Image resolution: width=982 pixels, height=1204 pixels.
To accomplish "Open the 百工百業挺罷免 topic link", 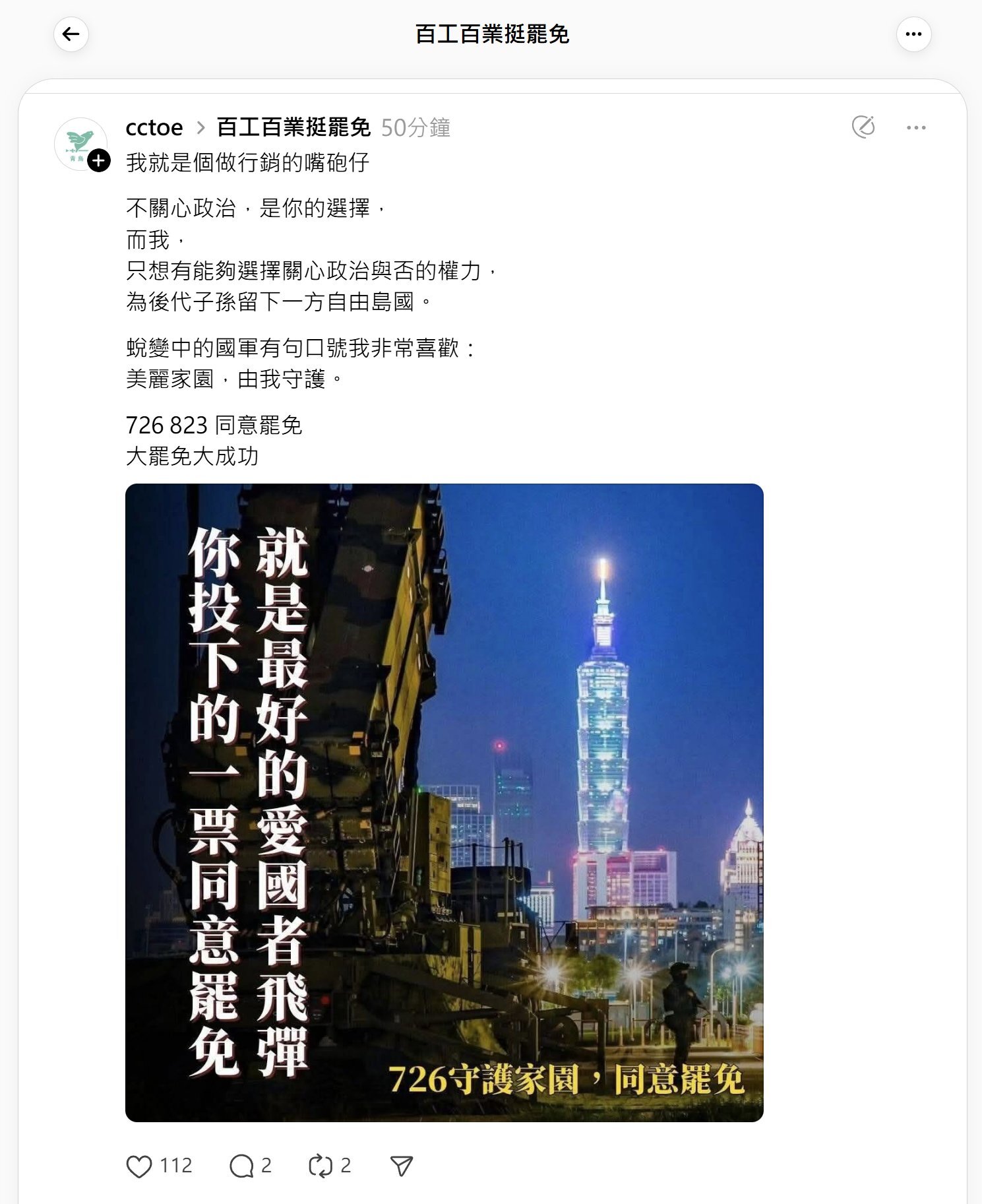I will pos(293,127).
